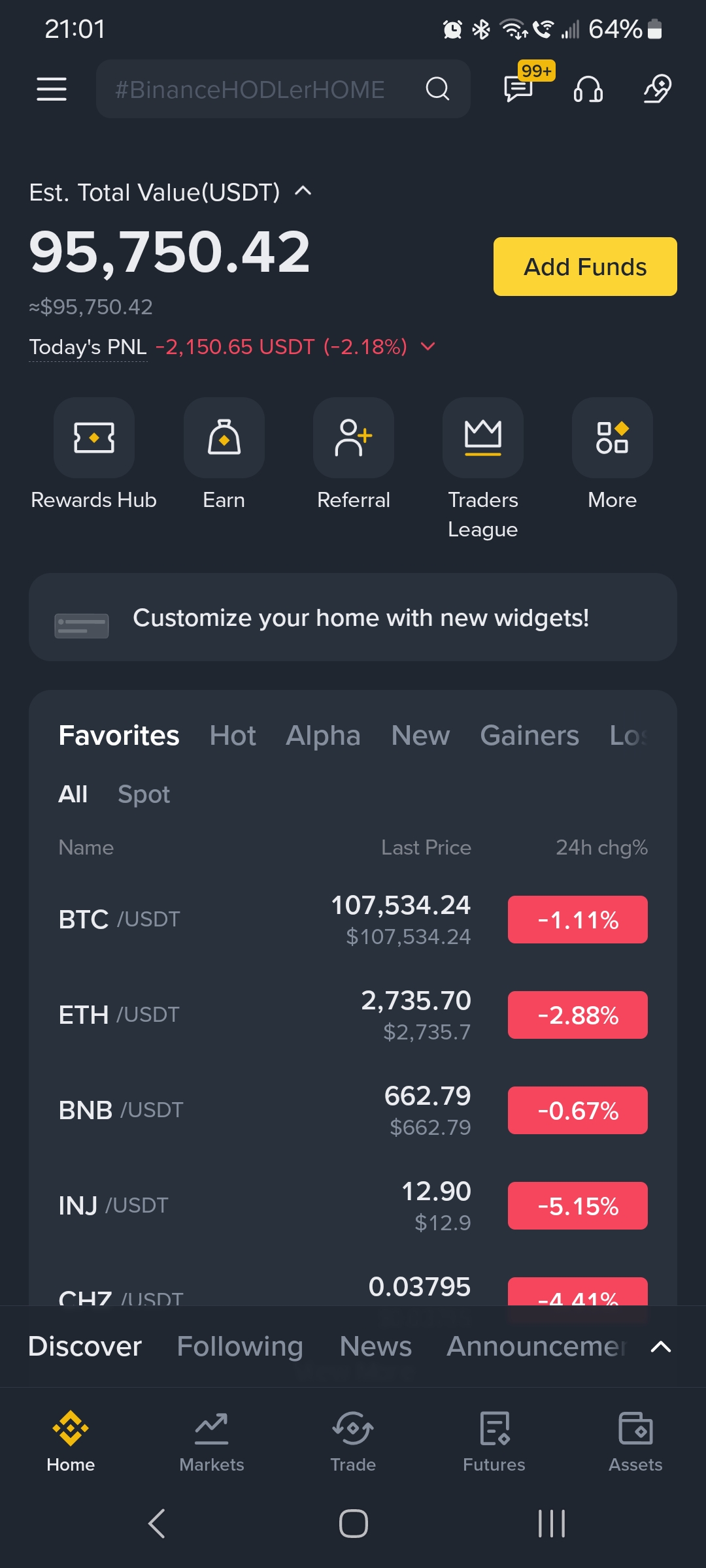Open the ETH/USDT pair
The image size is (706, 1568).
point(353,1015)
